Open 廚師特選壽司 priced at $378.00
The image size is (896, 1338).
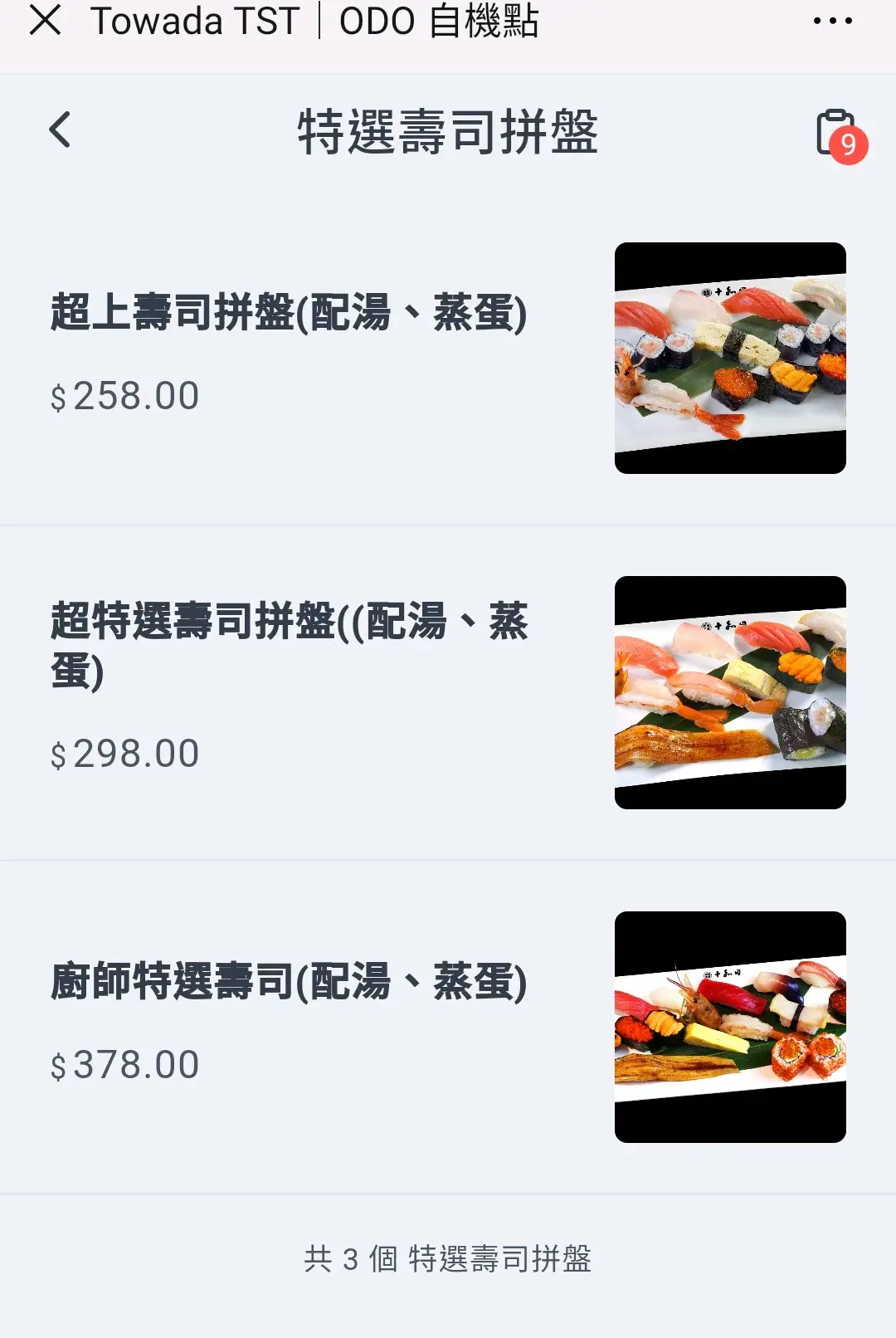coord(289,983)
